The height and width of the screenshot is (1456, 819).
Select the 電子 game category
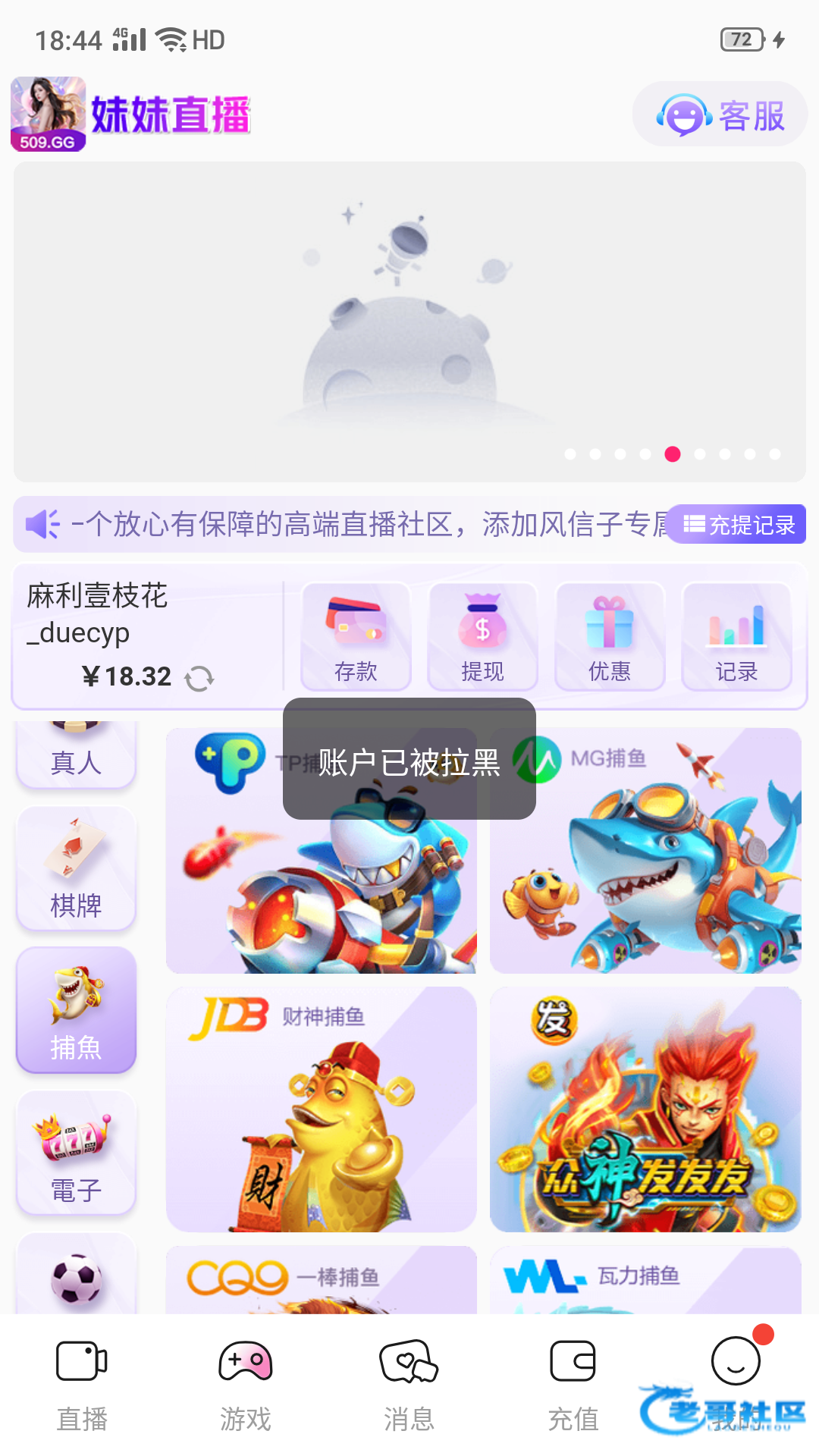[x=76, y=1153]
